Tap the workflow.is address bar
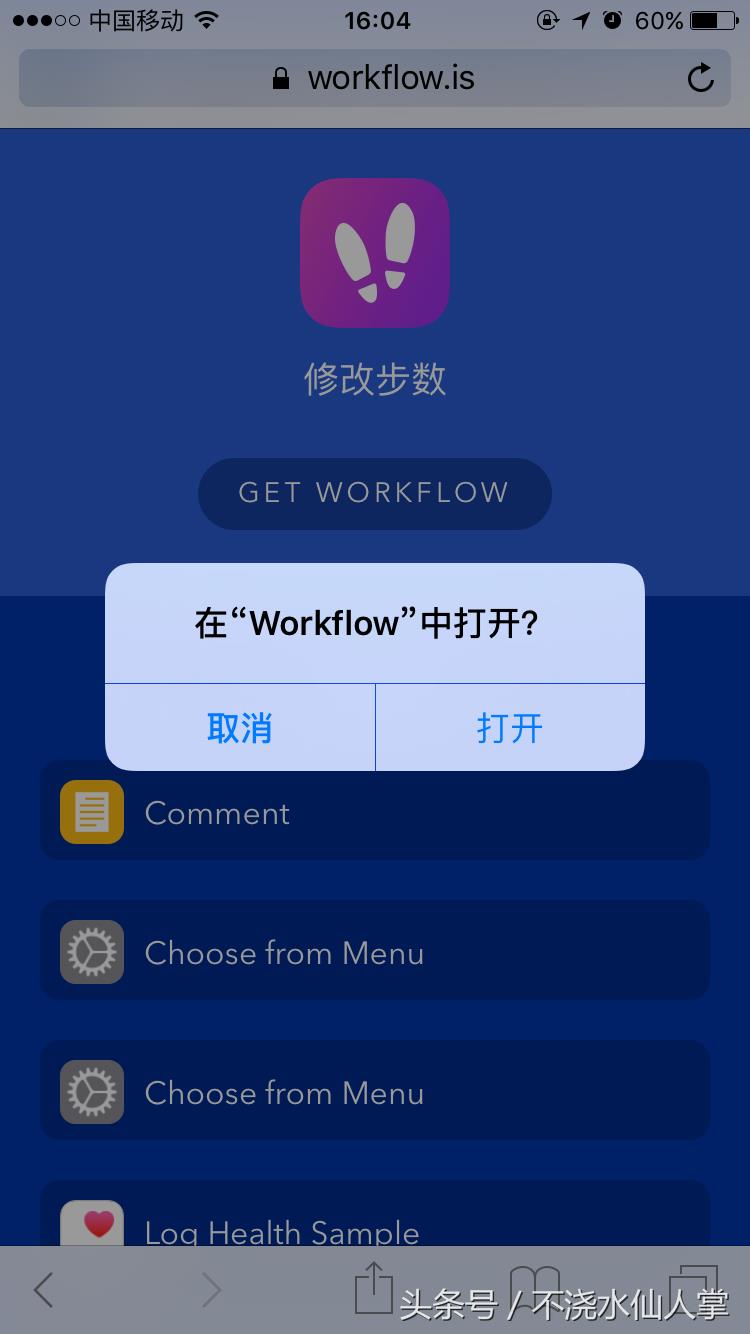 coord(374,78)
